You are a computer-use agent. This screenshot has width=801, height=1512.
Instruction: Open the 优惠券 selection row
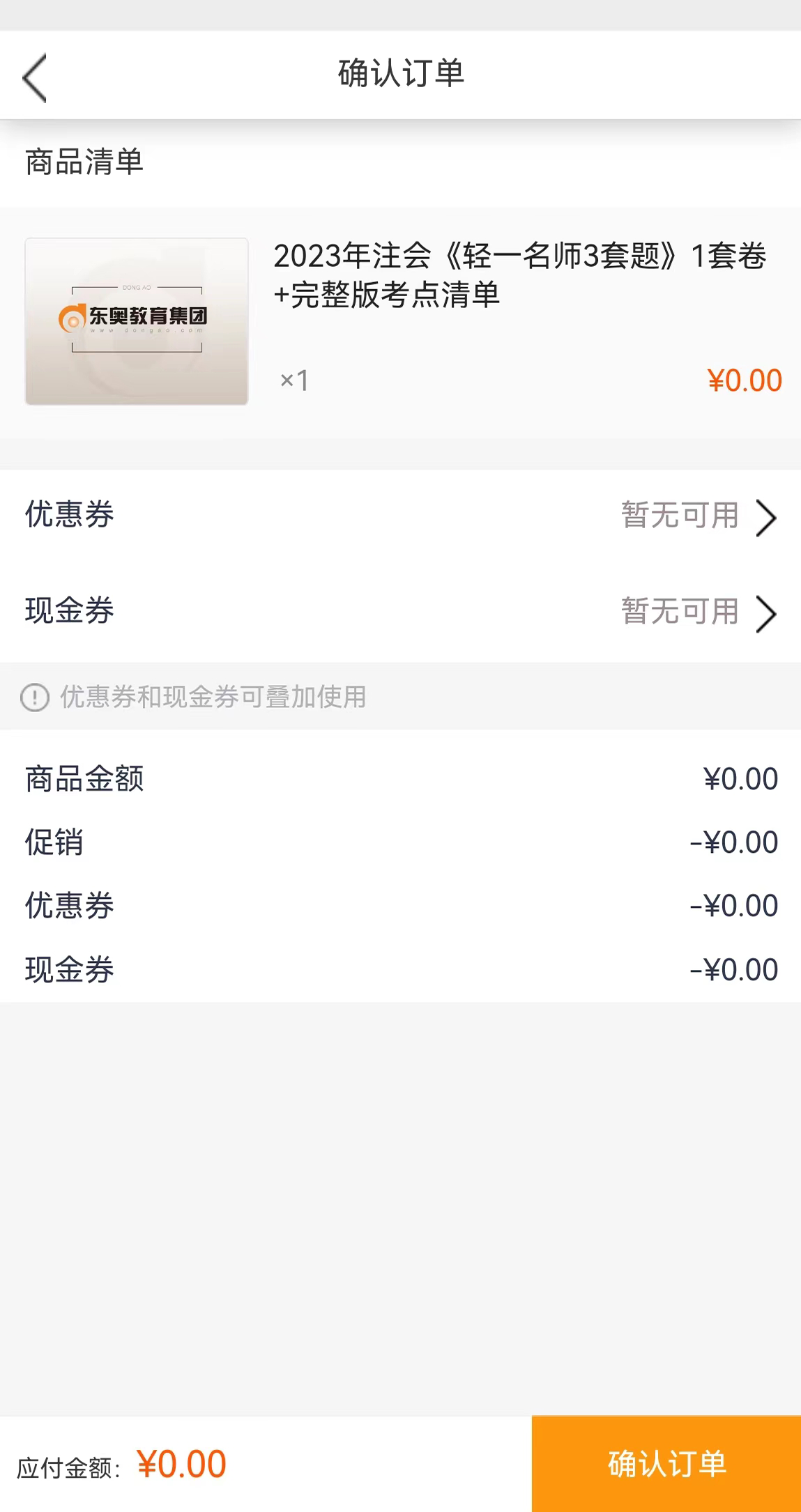click(400, 516)
